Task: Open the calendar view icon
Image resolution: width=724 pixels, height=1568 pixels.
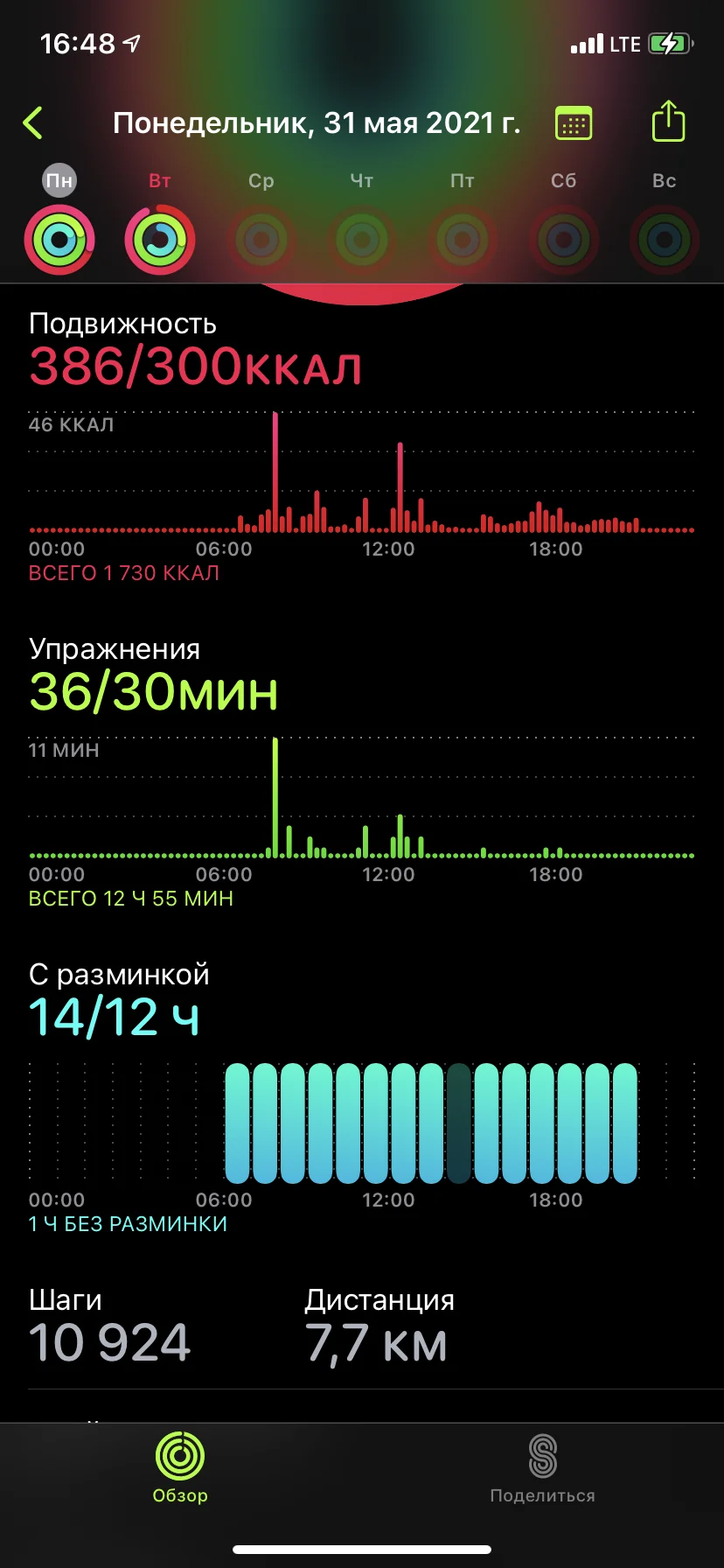Action: pos(574,123)
